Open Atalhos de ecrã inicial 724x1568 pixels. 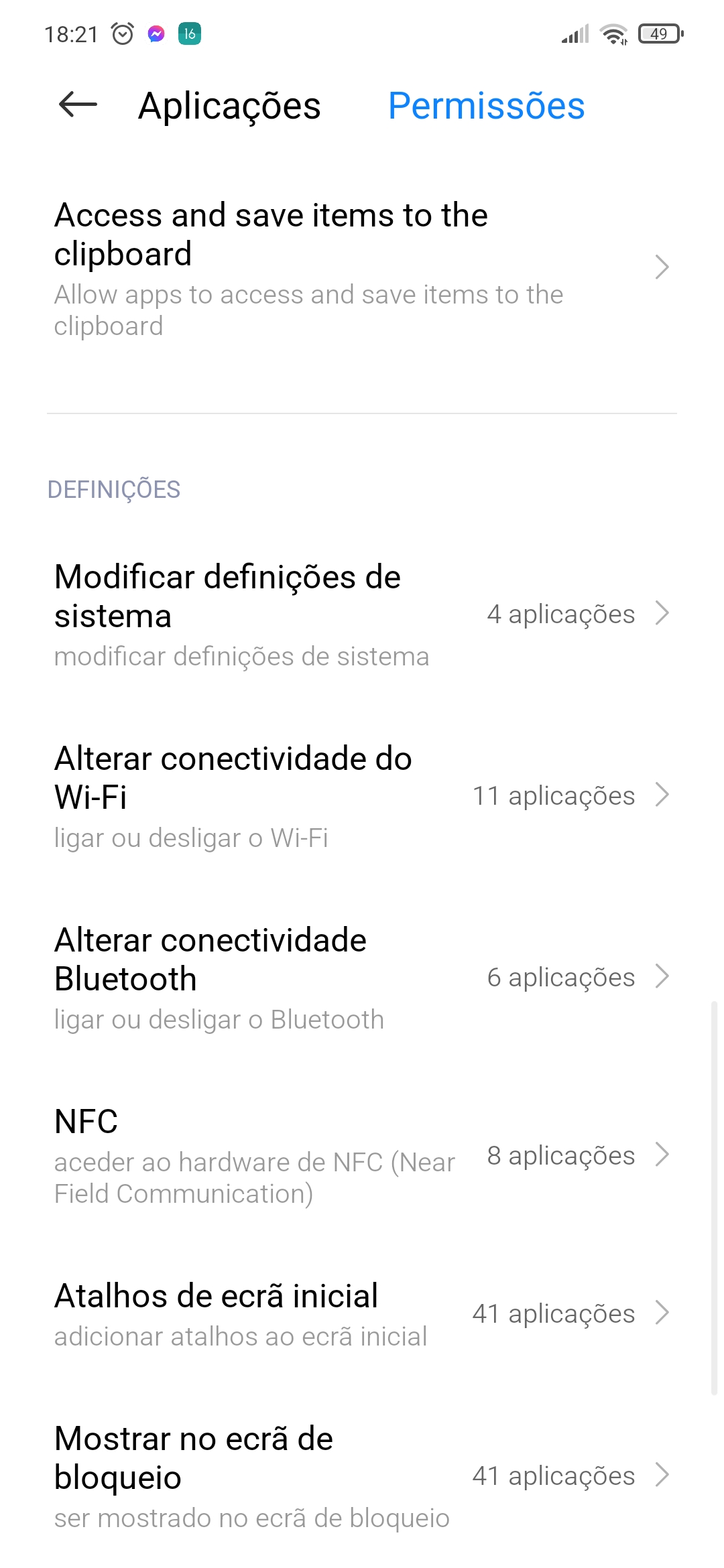click(362, 1314)
